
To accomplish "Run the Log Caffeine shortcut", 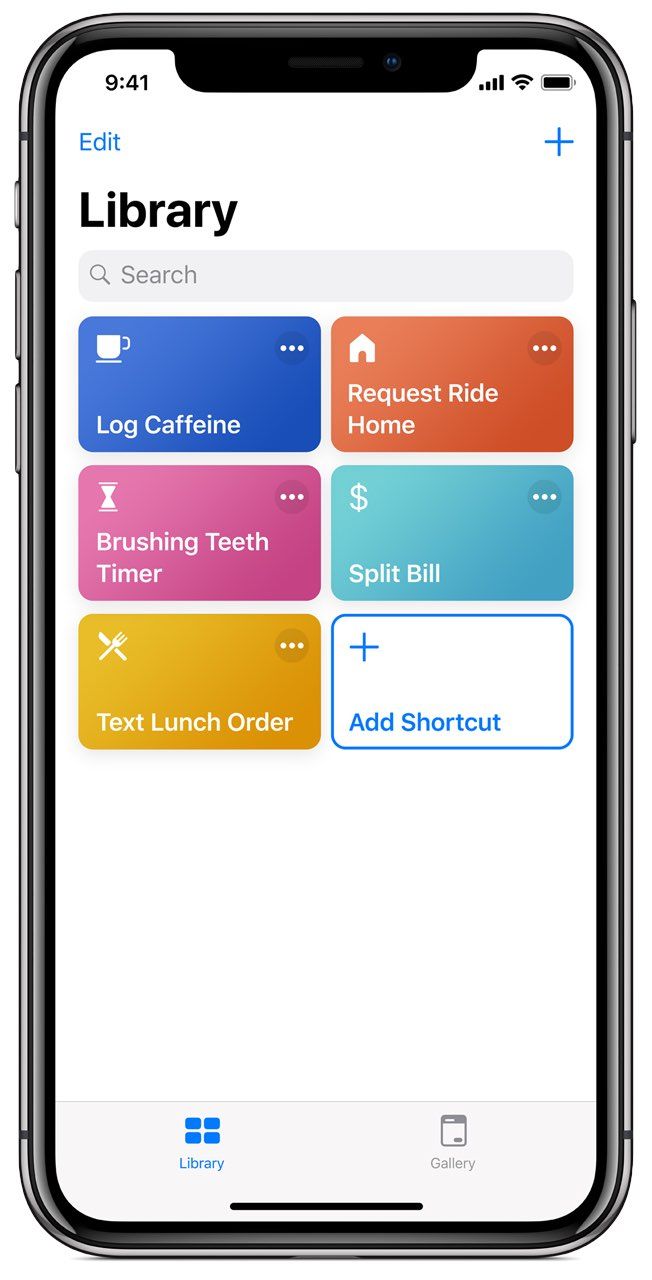I will tap(200, 384).
